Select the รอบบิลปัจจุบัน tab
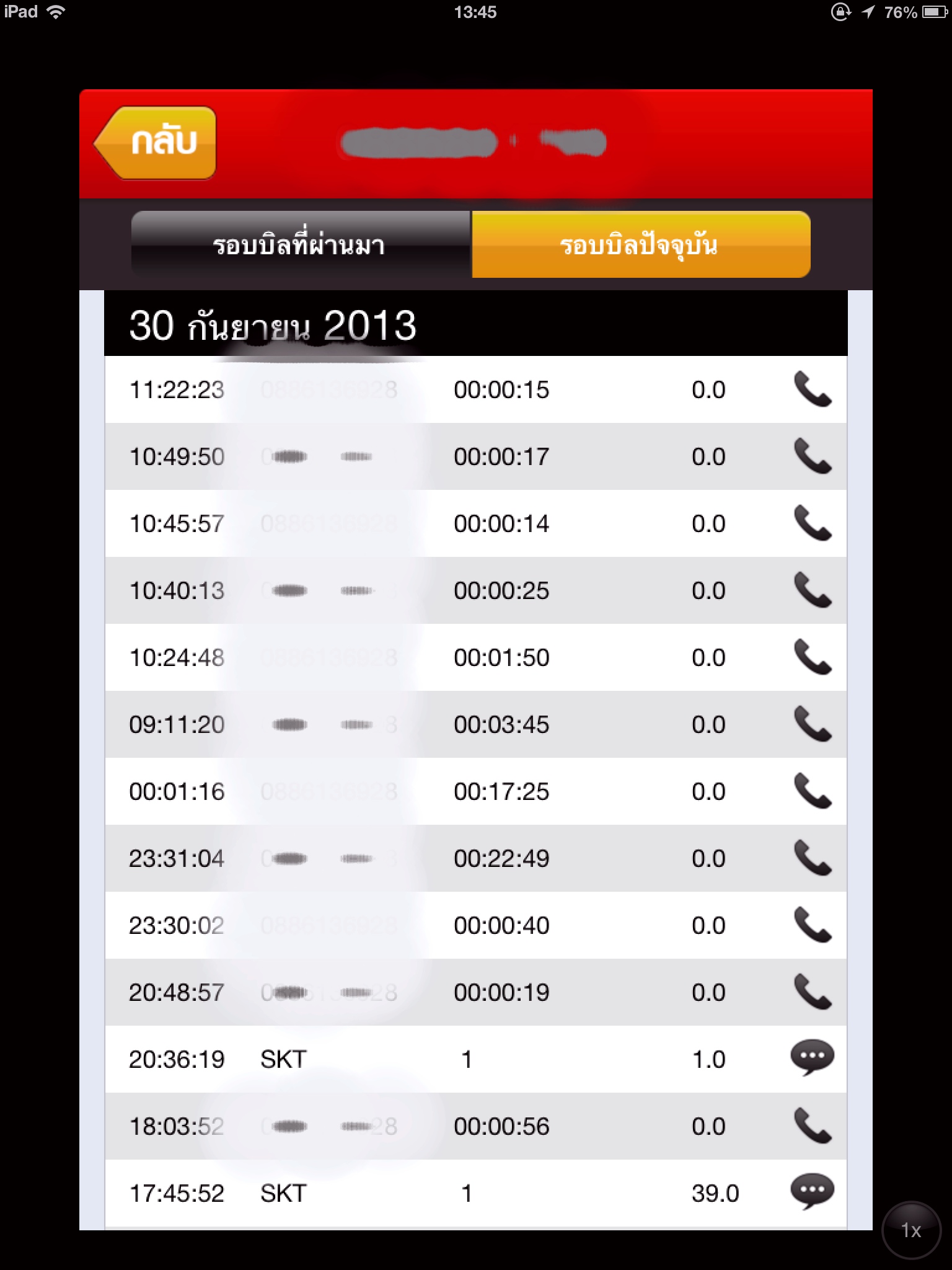Viewport: 952px width, 1270px height. click(x=640, y=245)
